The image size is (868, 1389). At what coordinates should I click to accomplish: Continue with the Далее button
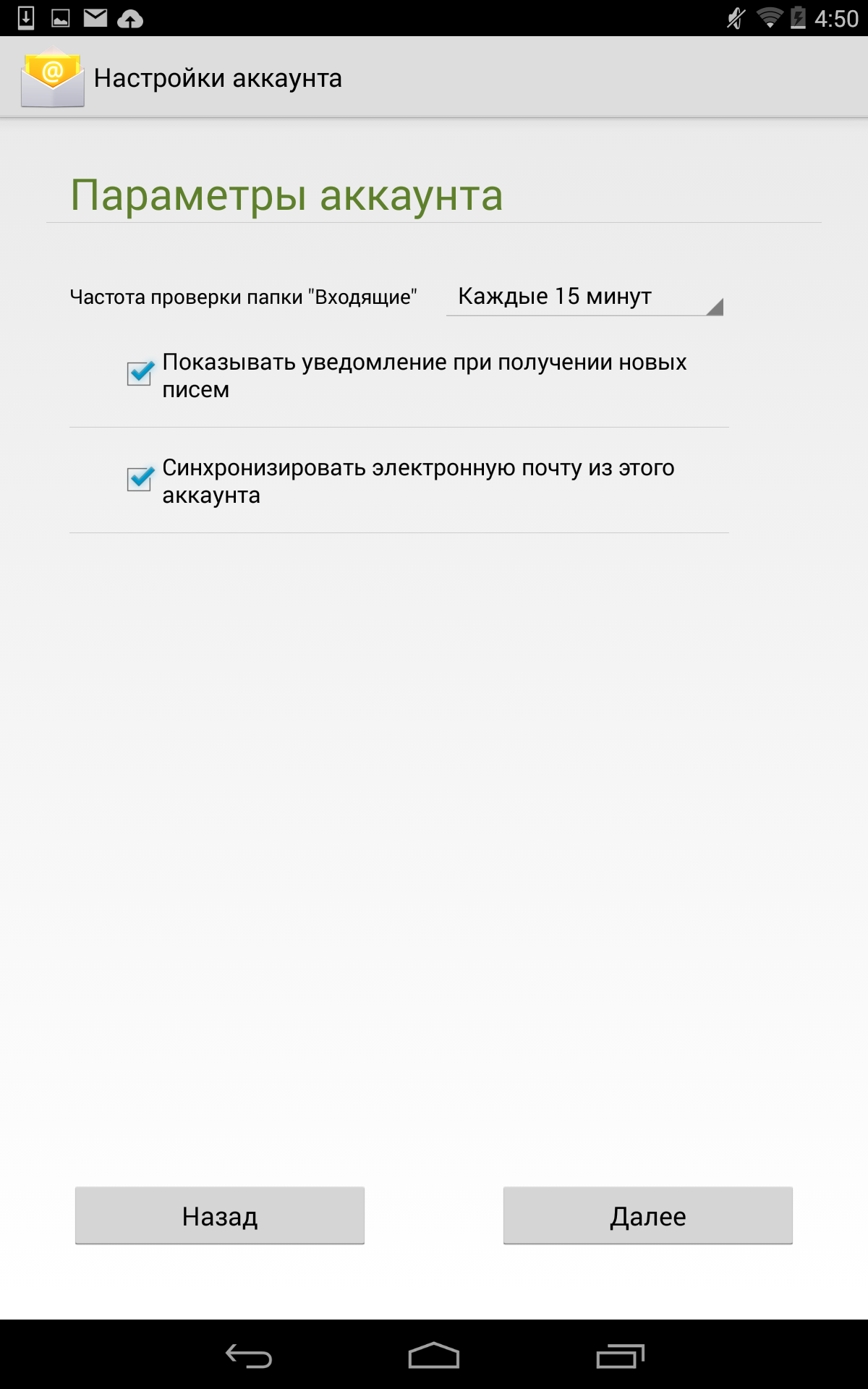pyautogui.click(x=647, y=1215)
